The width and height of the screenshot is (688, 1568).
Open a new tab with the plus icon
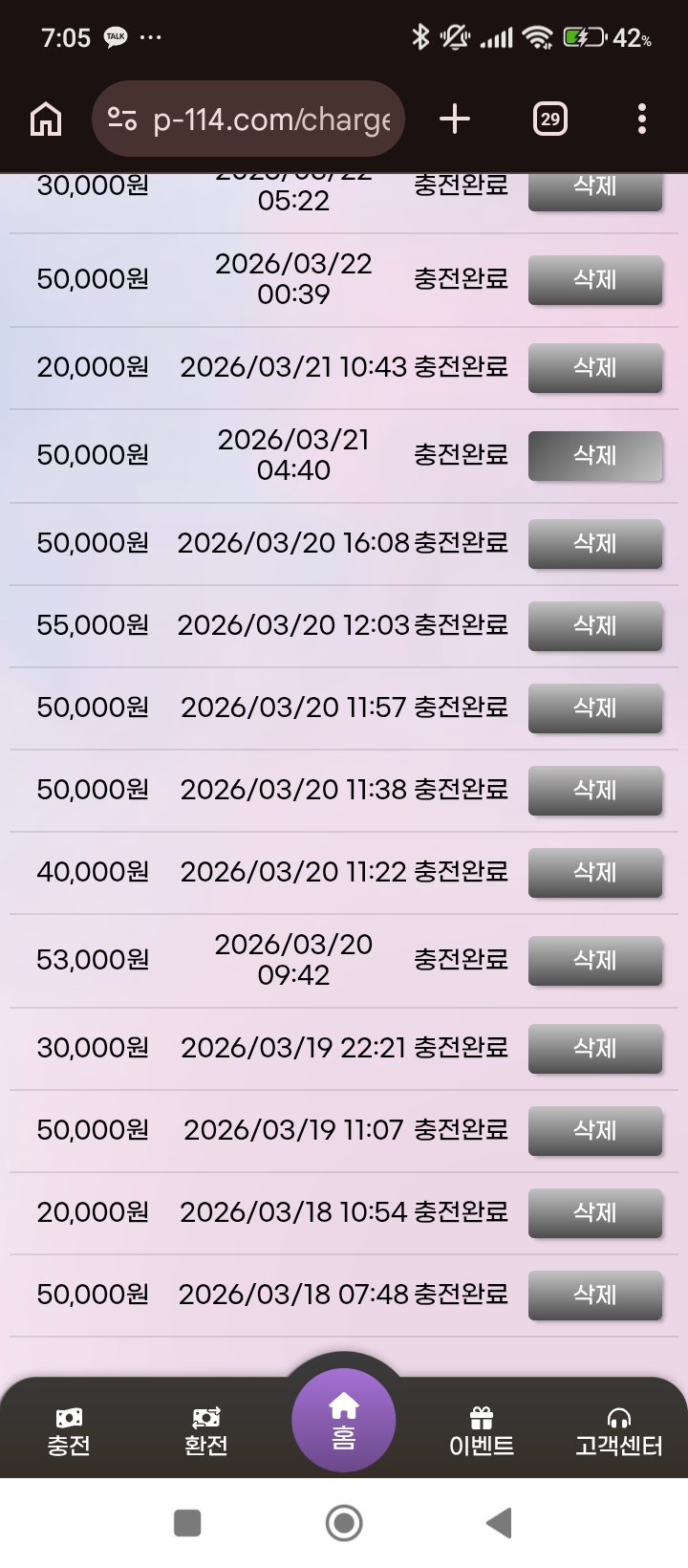pos(454,119)
